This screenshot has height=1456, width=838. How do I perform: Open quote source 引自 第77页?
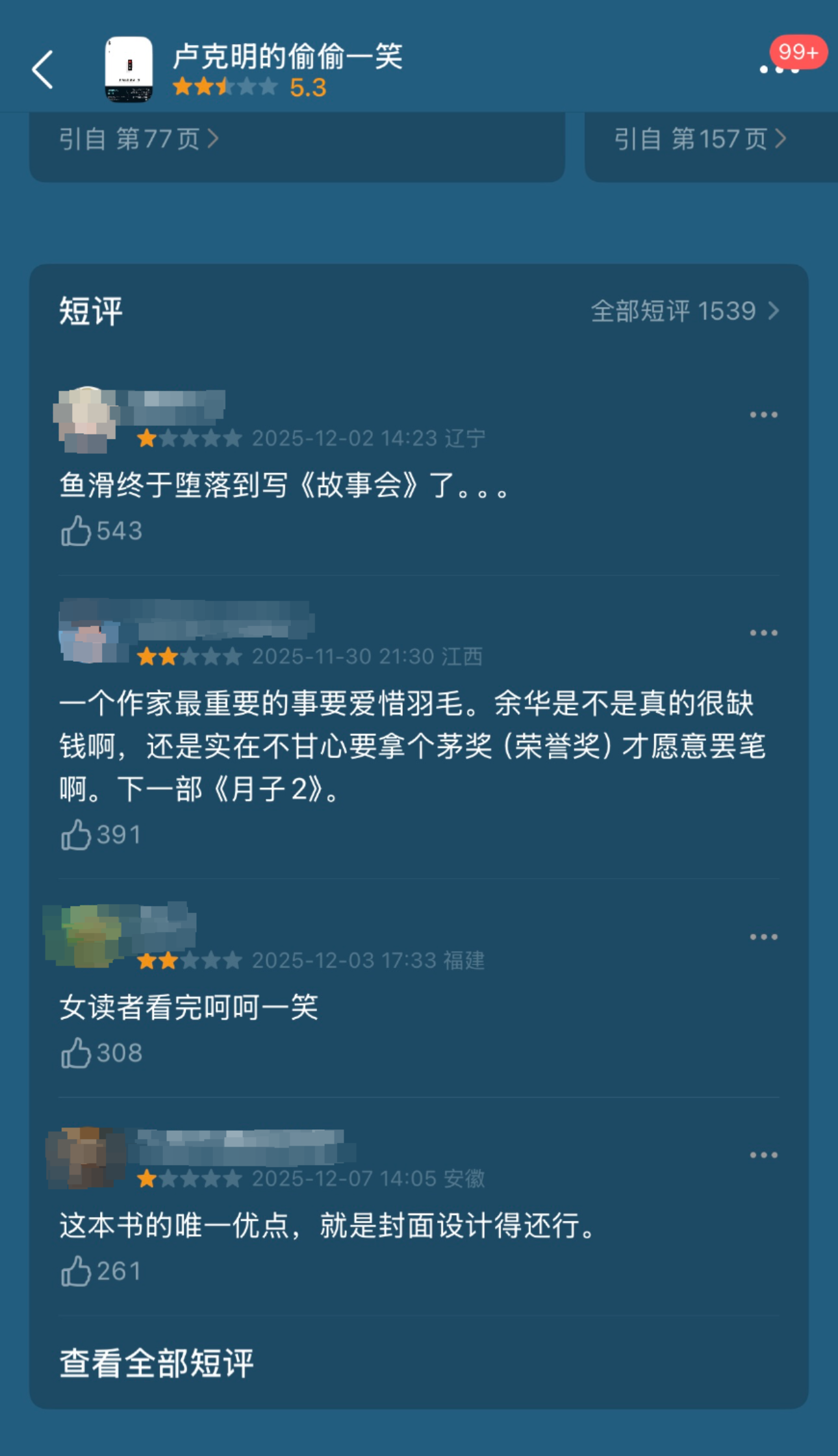(139, 139)
